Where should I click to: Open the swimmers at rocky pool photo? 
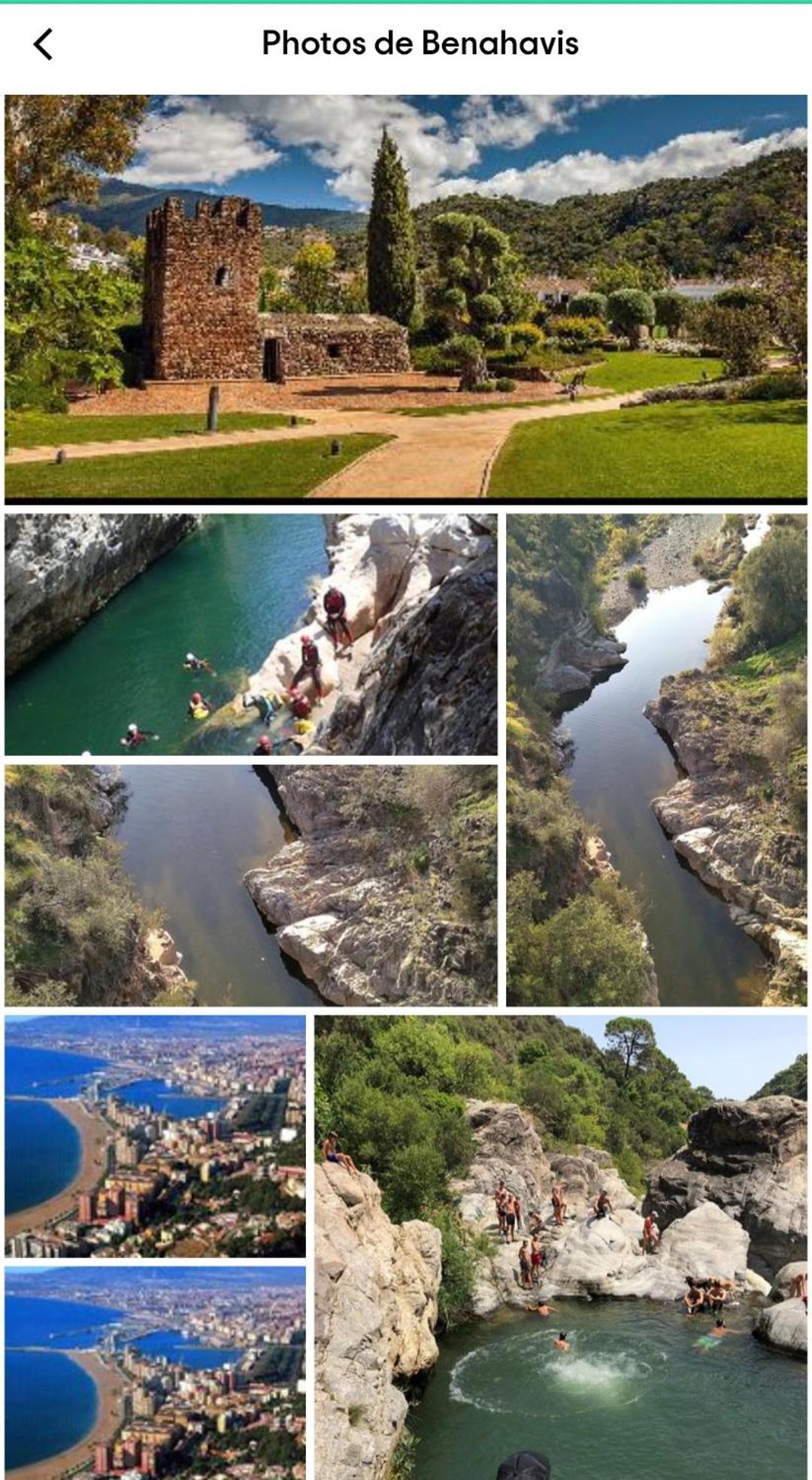click(x=561, y=1247)
